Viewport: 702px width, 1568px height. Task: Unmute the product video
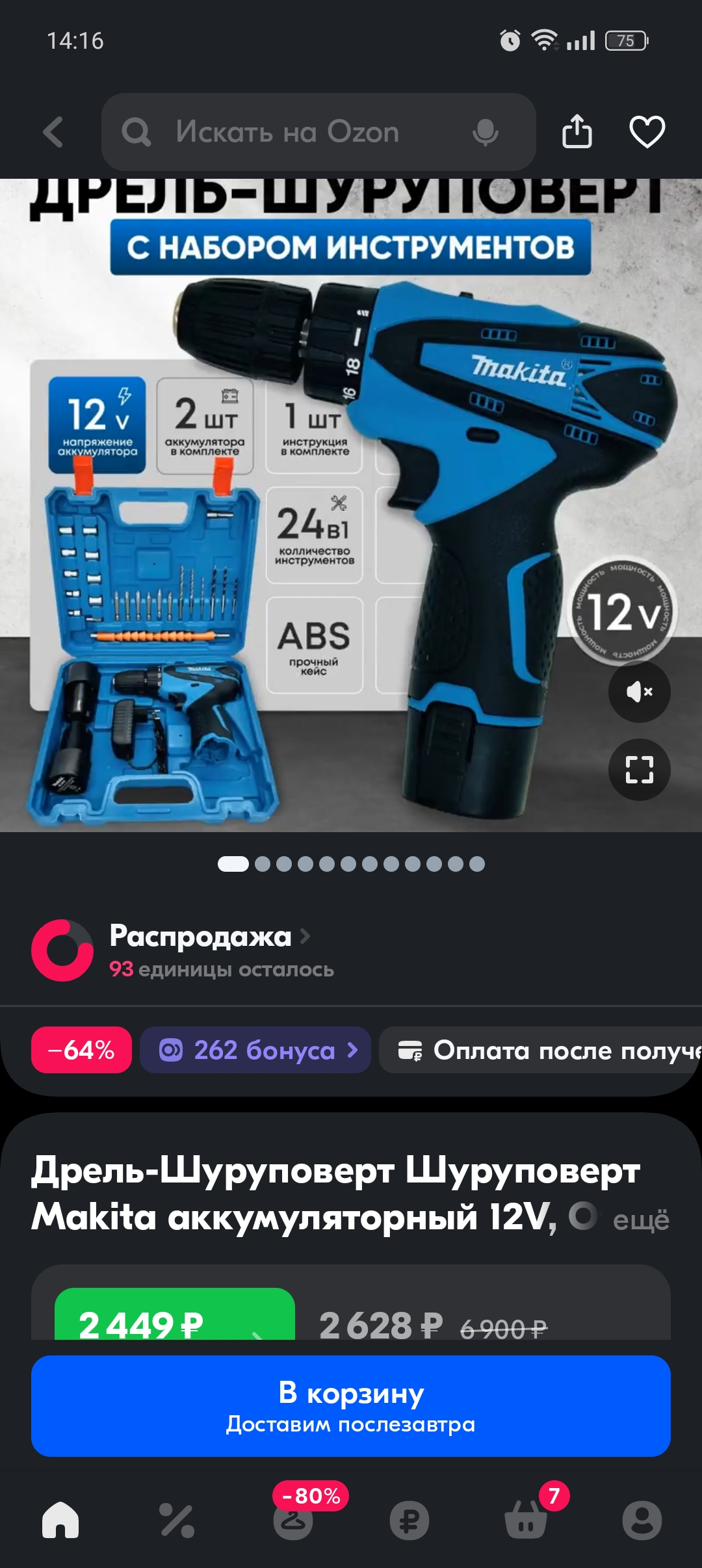click(639, 692)
